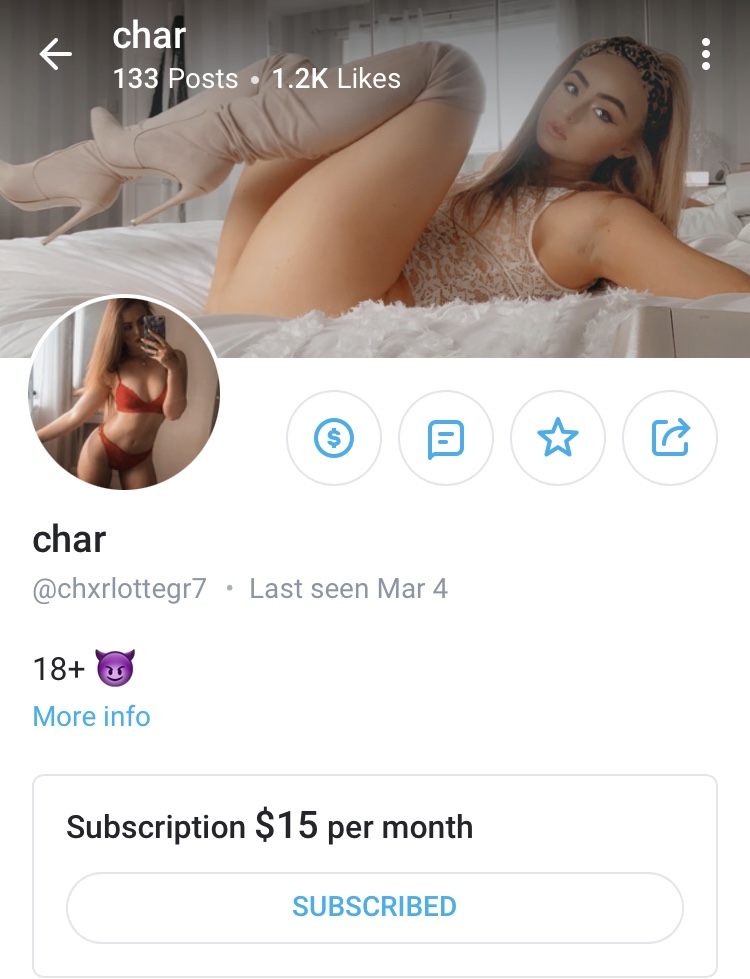Image resolution: width=750 pixels, height=979 pixels.
Task: Send a tip with the dollar icon
Action: (334, 437)
